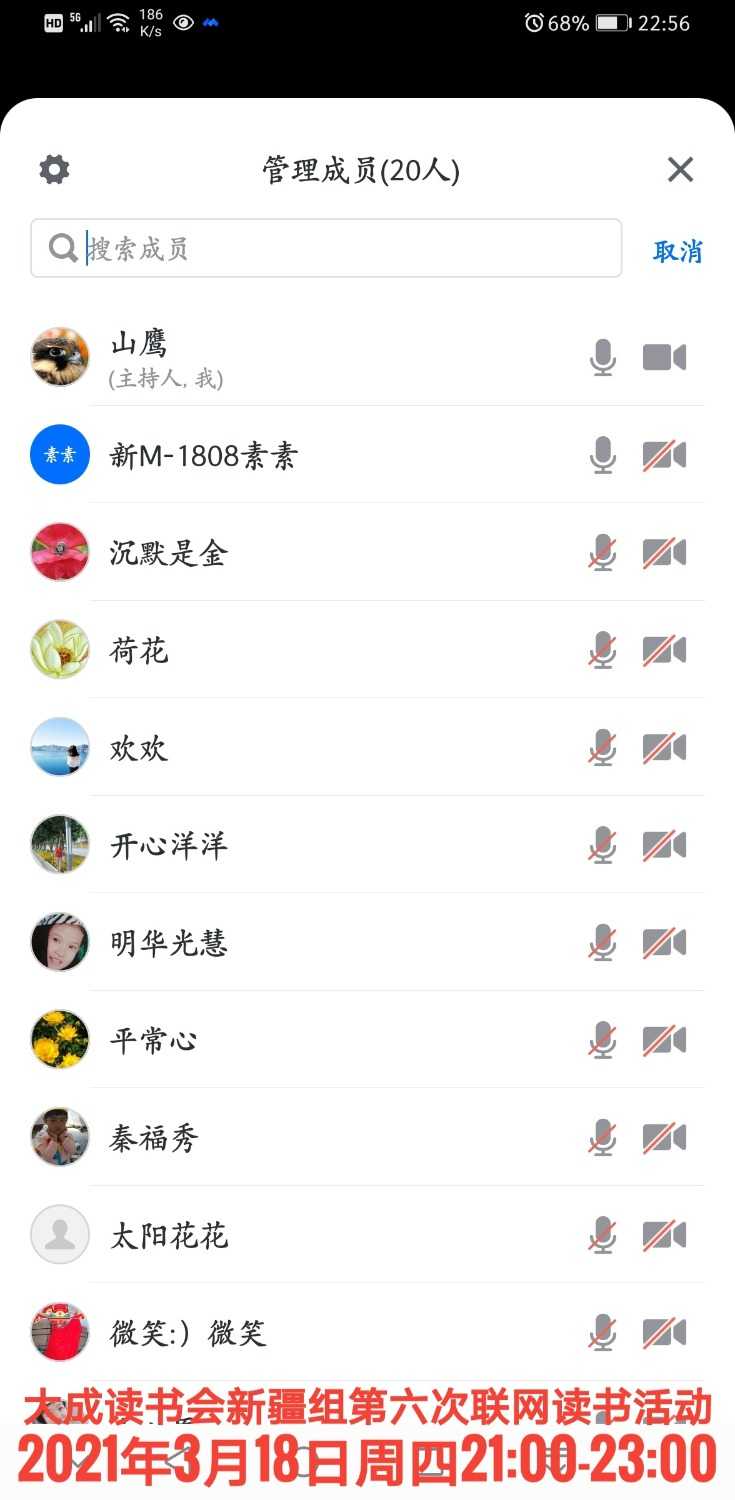The width and height of the screenshot is (735, 1500).
Task: Unmute 秦福秀's microphone
Action: click(x=602, y=1137)
